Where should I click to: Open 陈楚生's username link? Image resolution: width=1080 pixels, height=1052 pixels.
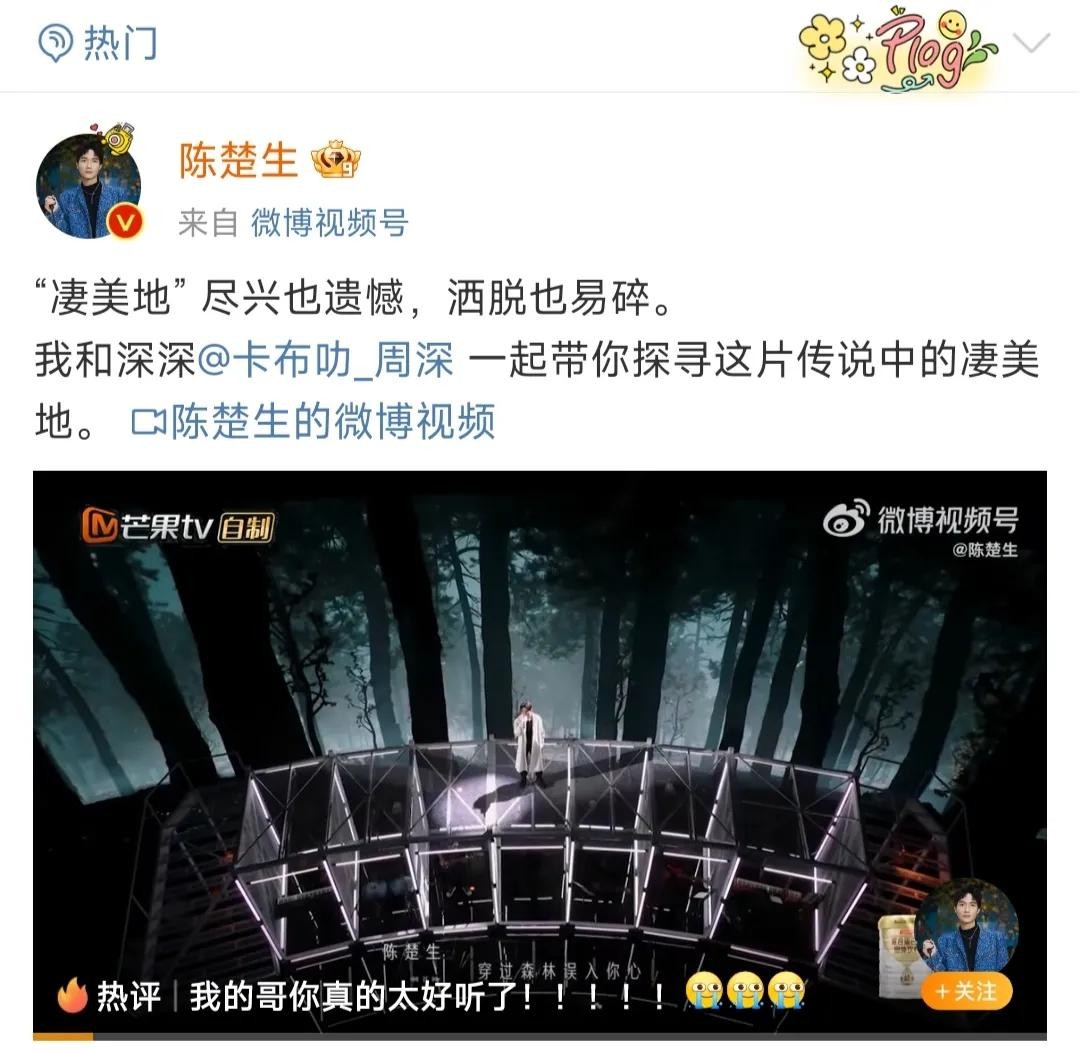(239, 160)
